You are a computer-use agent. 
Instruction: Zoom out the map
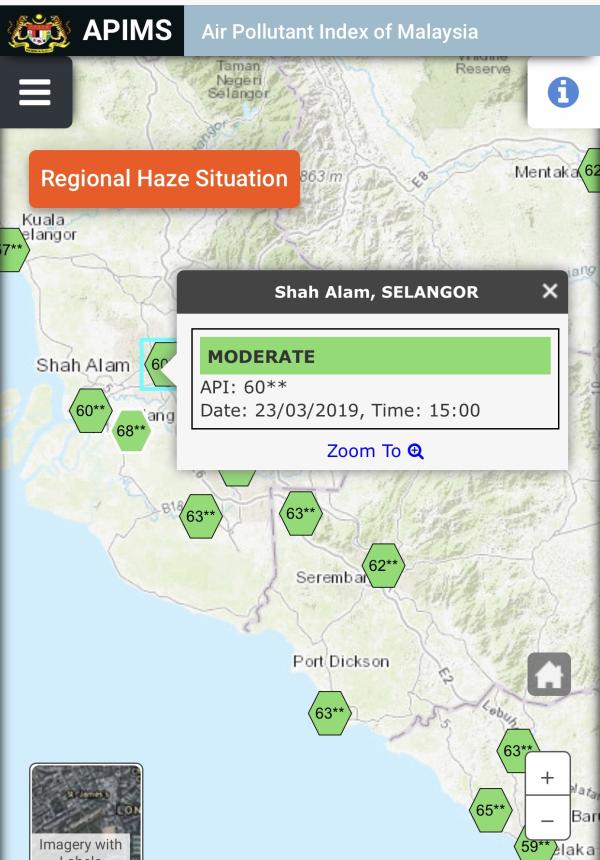coord(547,820)
